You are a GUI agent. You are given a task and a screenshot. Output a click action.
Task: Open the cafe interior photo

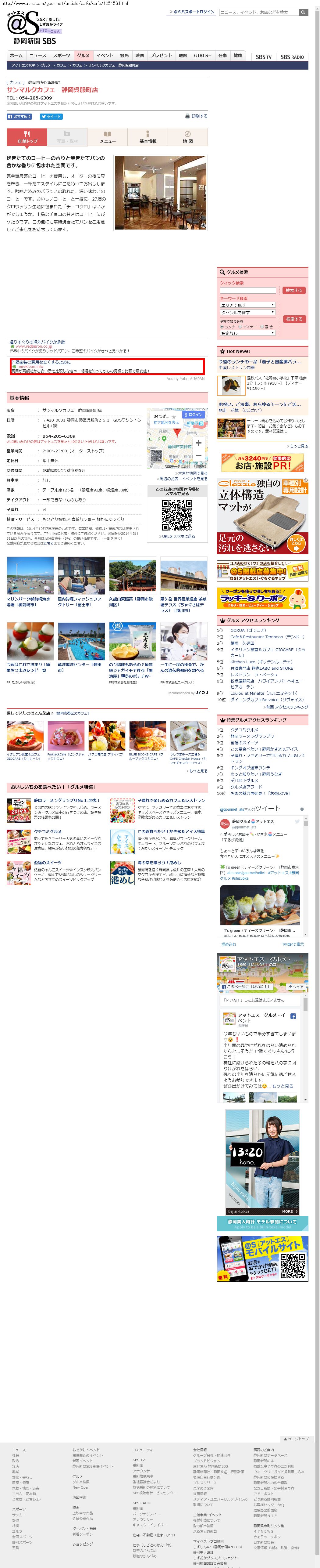click(161, 192)
